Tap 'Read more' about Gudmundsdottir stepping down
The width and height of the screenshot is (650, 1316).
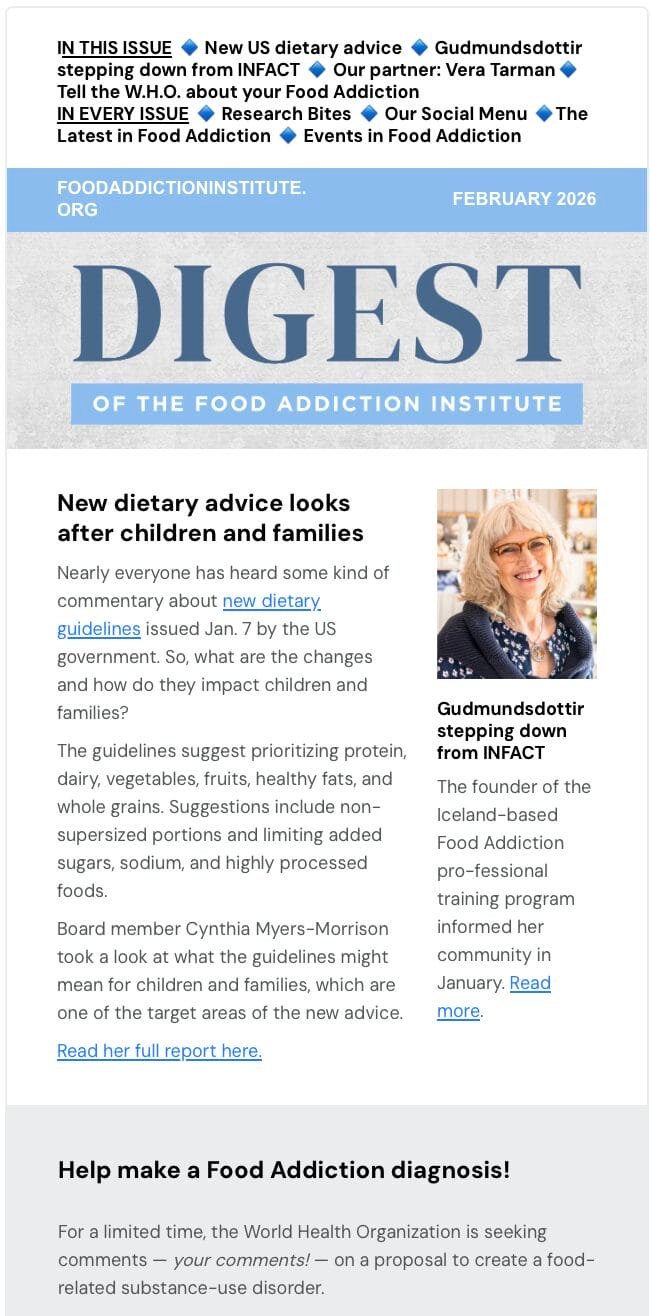click(530, 983)
